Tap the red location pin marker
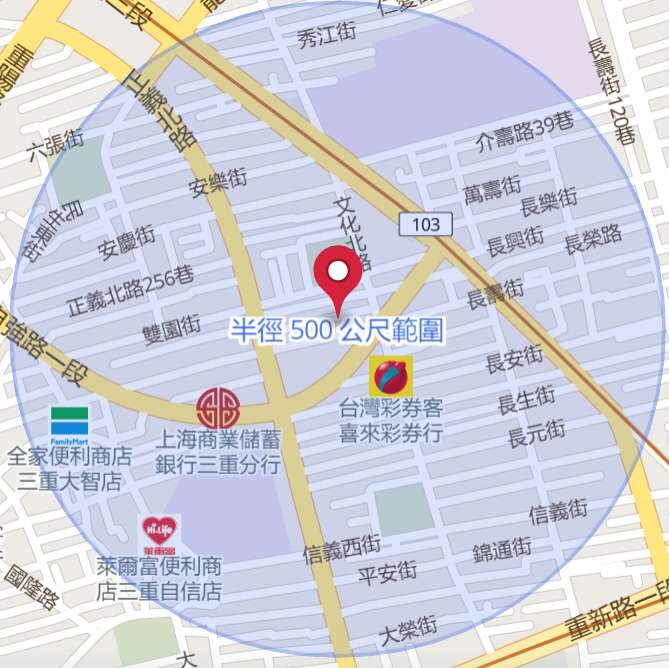669x668 pixels. pos(338,275)
